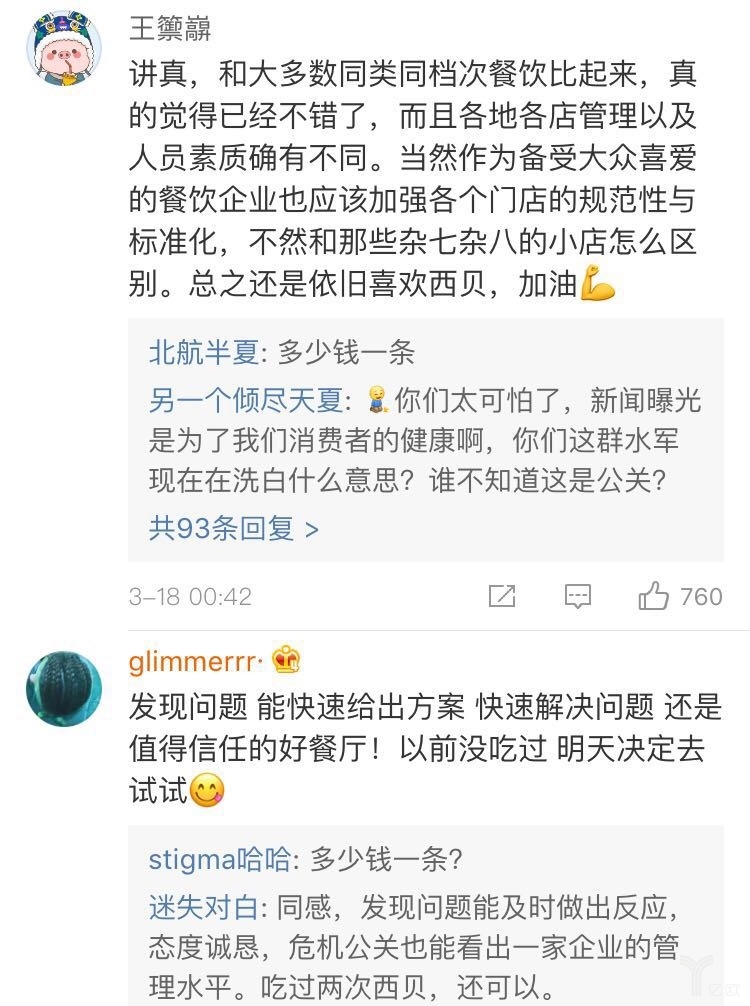Open glimmerrr's profile avatar
This screenshot has width=750, height=1006.
coord(63,688)
